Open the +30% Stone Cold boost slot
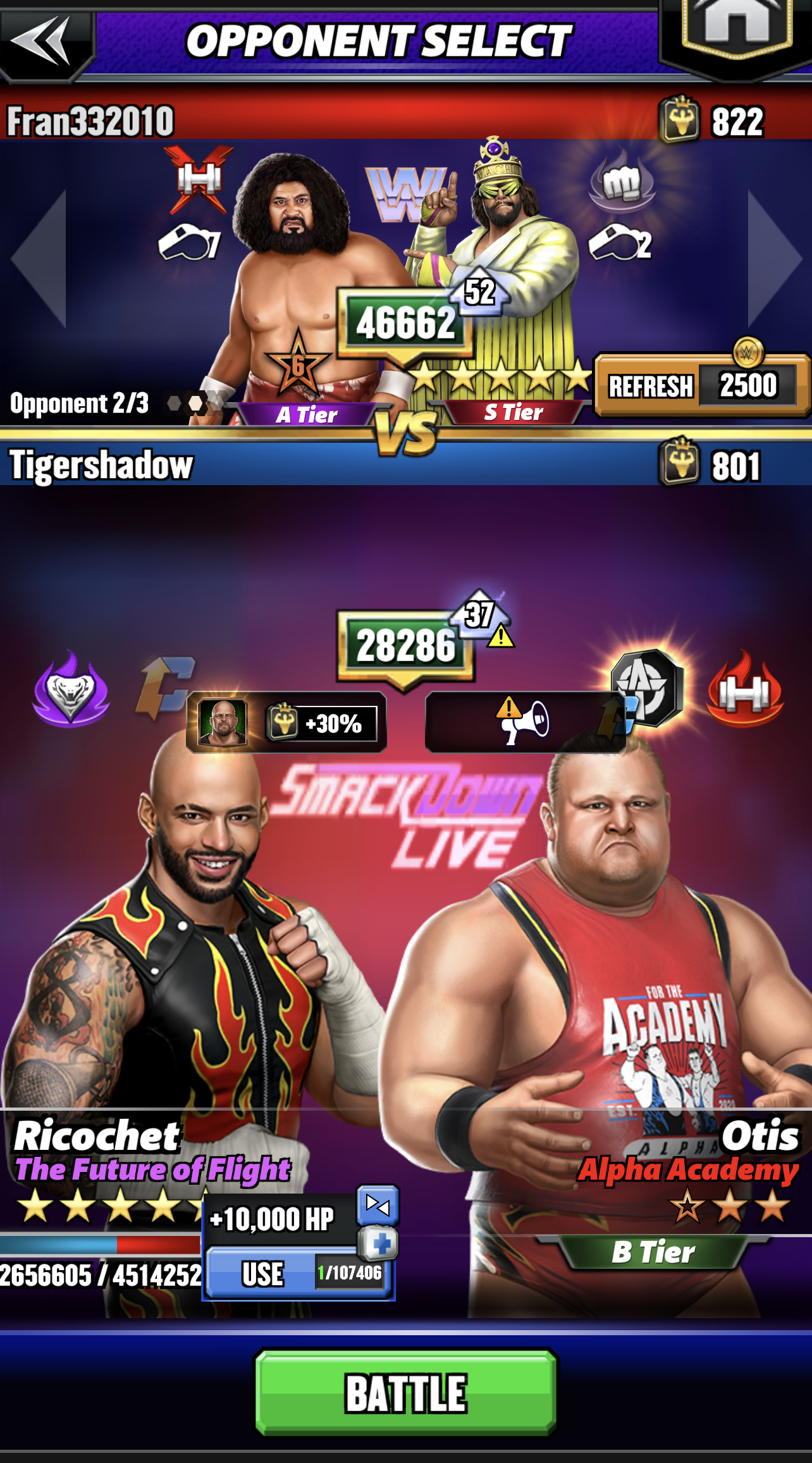Image resolution: width=812 pixels, height=1463 pixels. pos(286,722)
